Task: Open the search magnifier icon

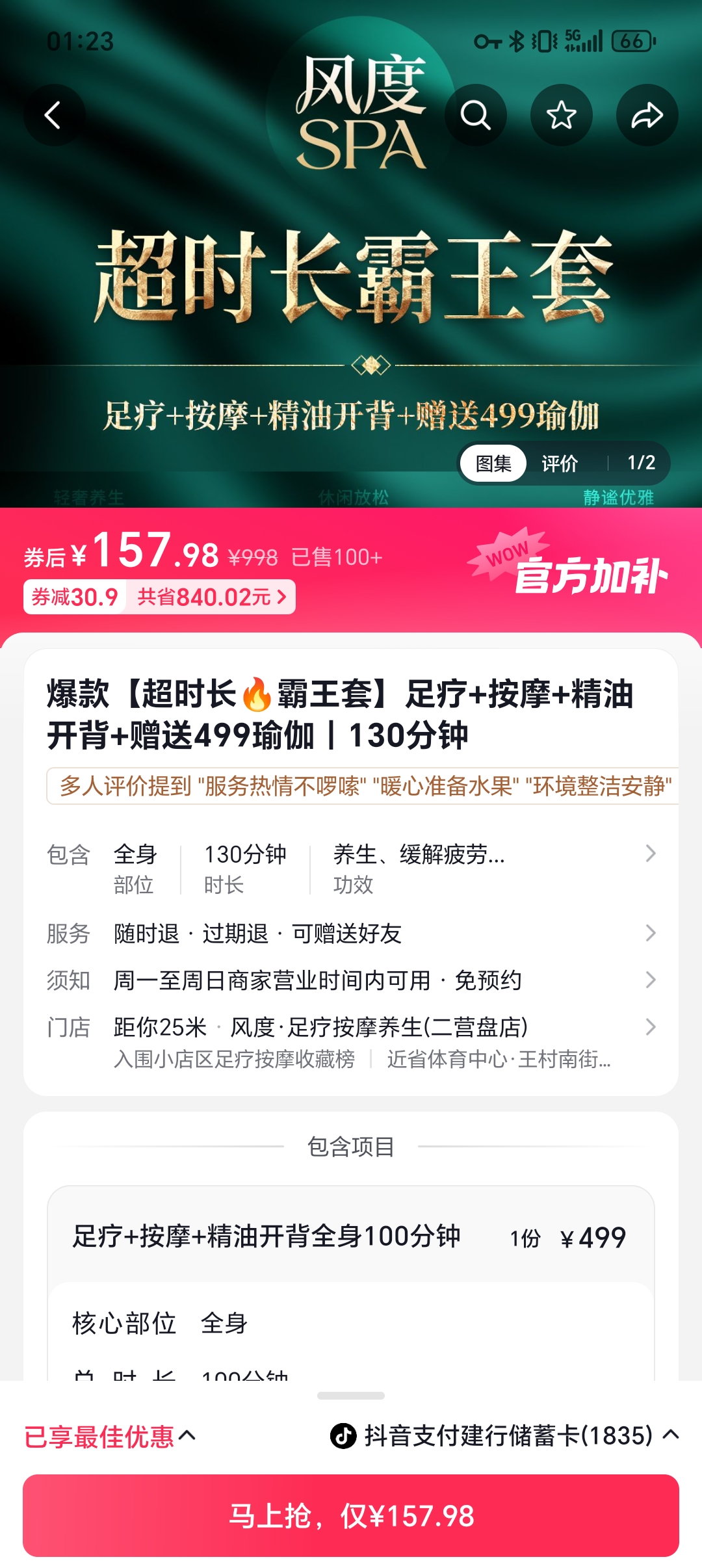Action: coord(475,116)
